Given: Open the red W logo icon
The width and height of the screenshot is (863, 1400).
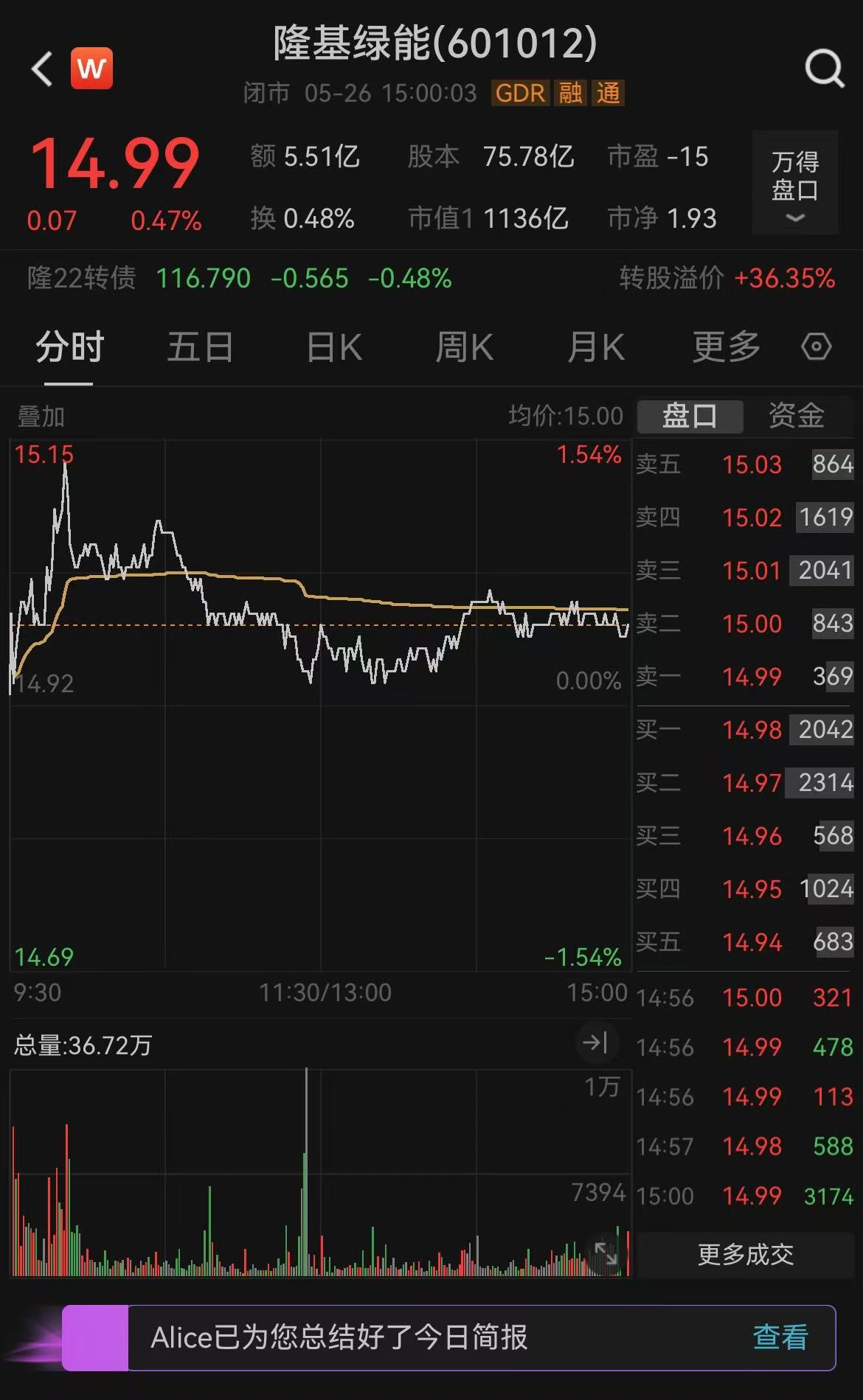Looking at the screenshot, I should 91,69.
